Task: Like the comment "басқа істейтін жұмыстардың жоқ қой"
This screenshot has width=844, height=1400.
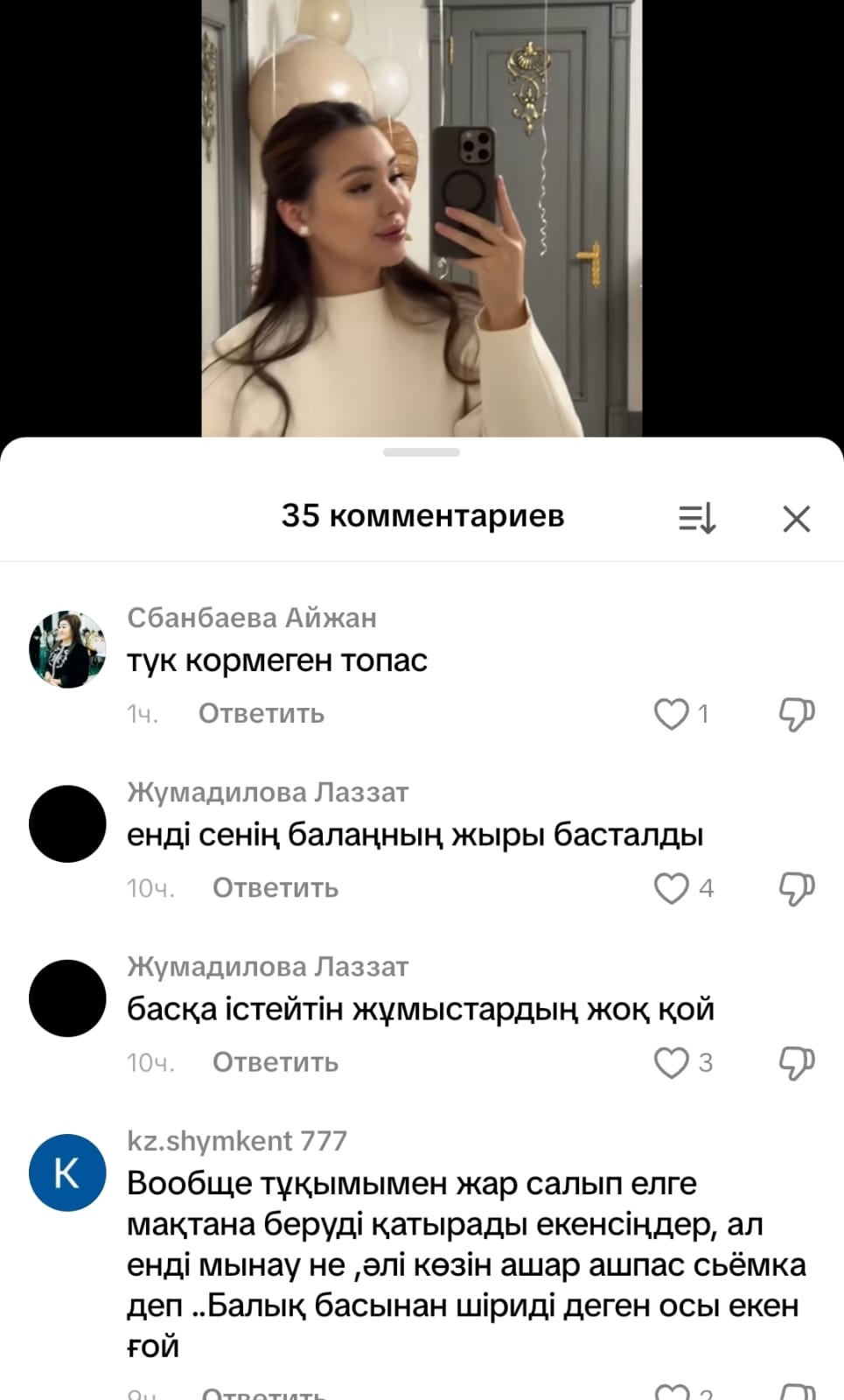Action: (672, 1062)
